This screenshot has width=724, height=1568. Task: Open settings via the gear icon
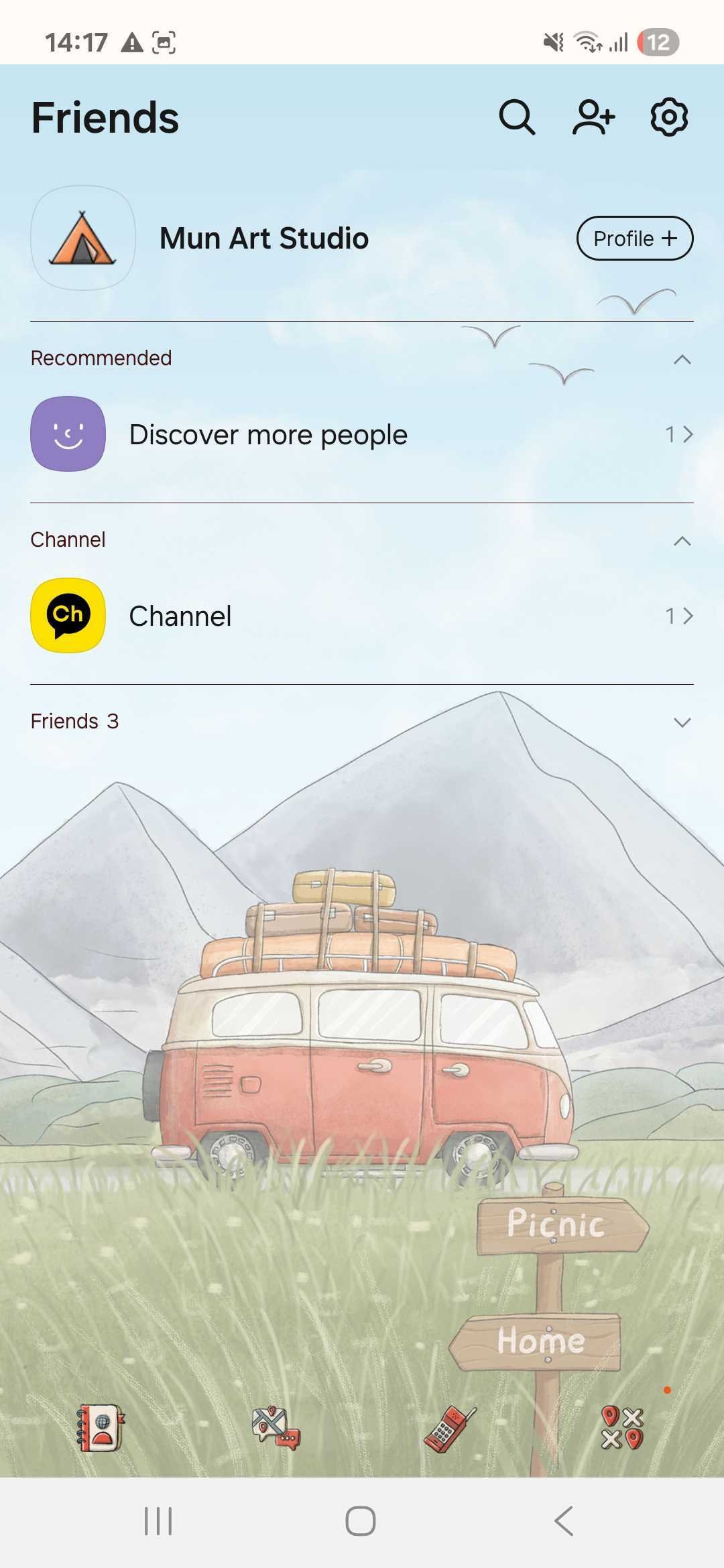(669, 118)
